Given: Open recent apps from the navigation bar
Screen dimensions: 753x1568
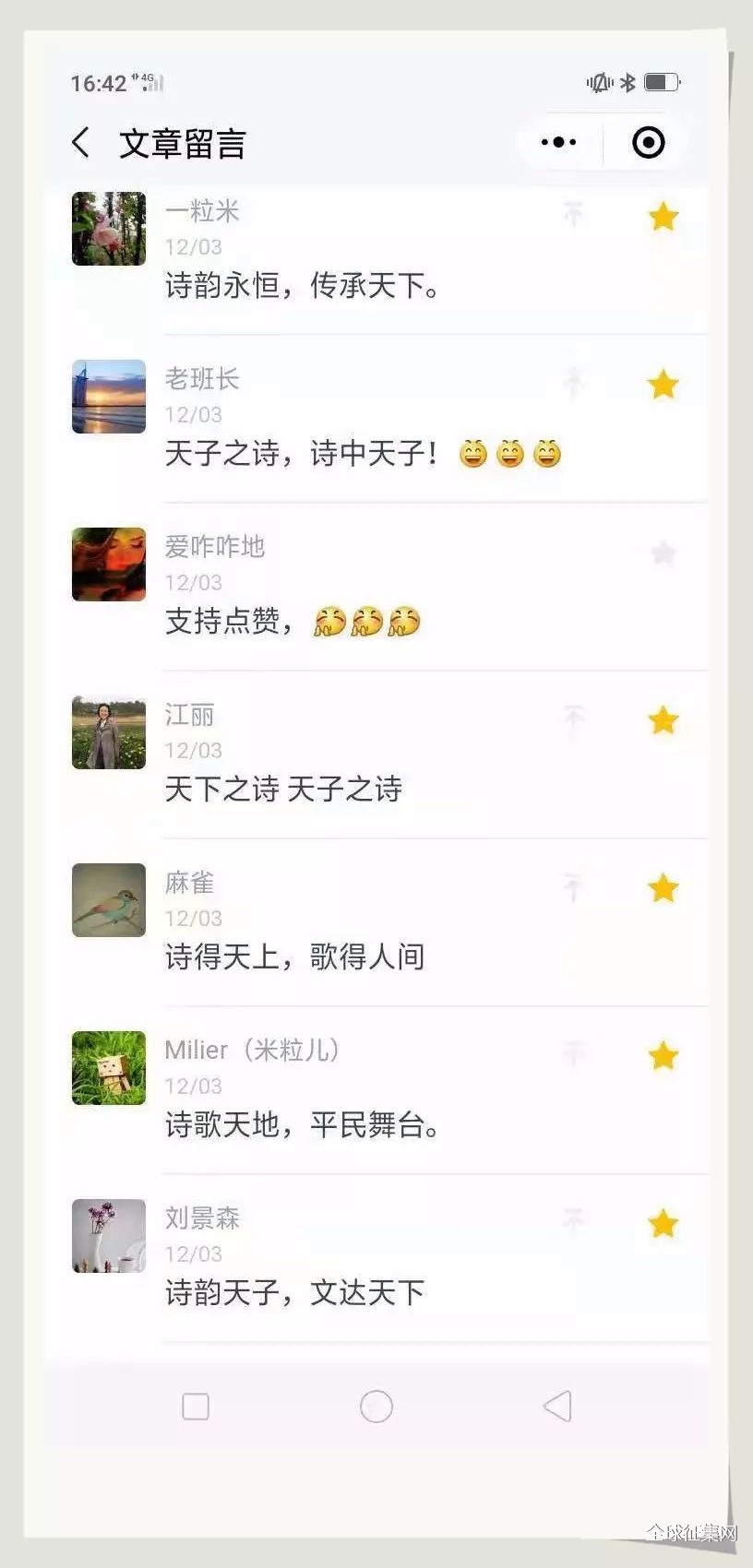Looking at the screenshot, I should (x=196, y=1407).
